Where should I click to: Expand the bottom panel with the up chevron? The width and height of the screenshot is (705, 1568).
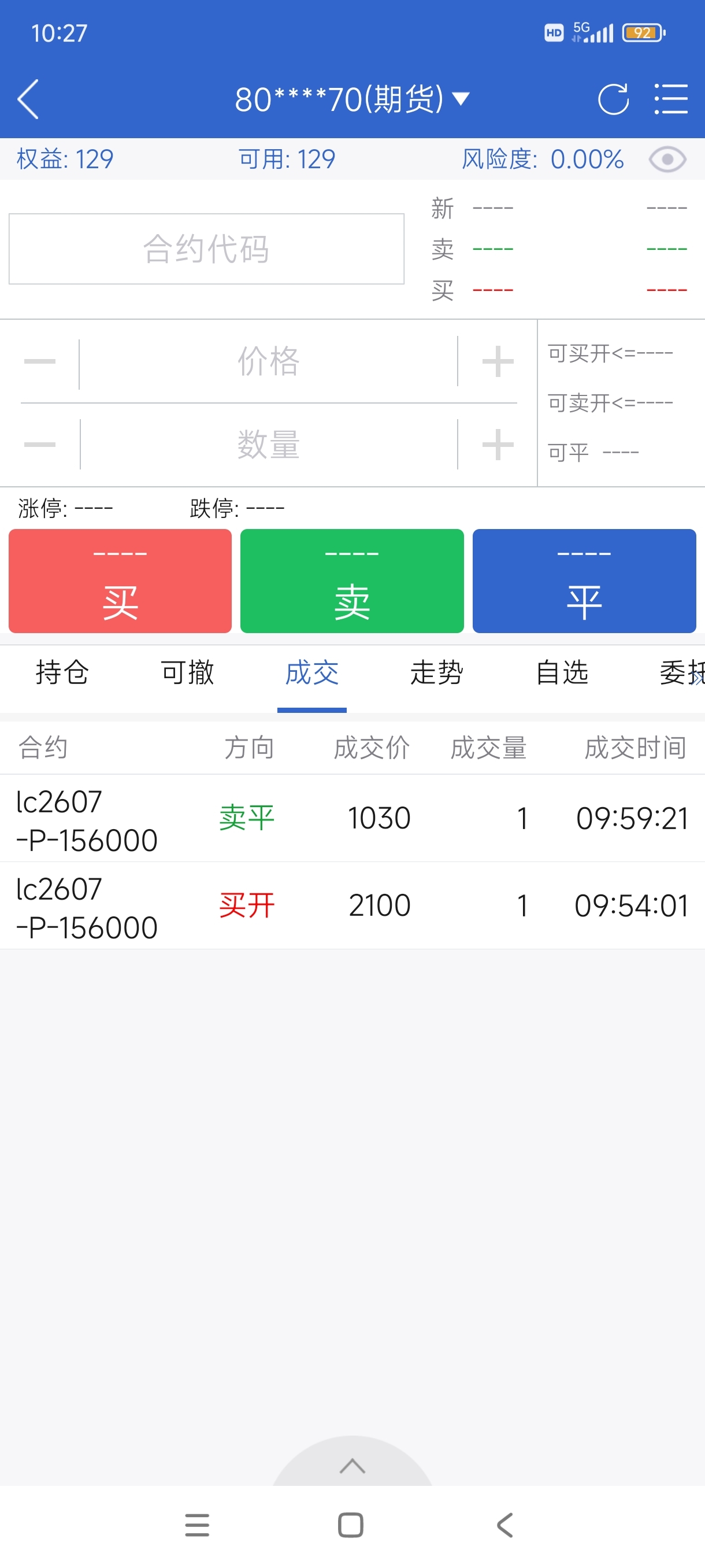(352, 1465)
